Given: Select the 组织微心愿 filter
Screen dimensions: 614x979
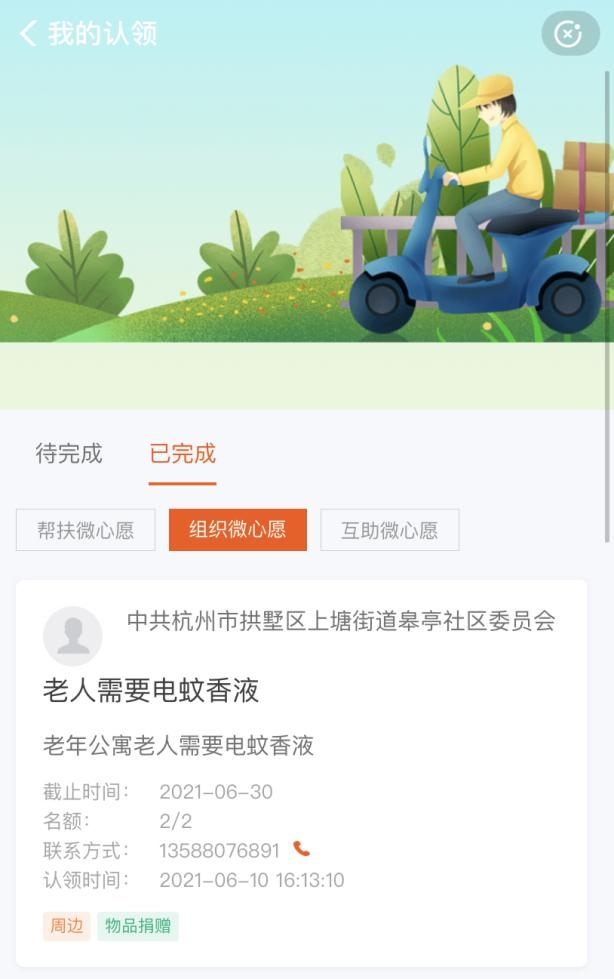Looking at the screenshot, I should coord(238,530).
